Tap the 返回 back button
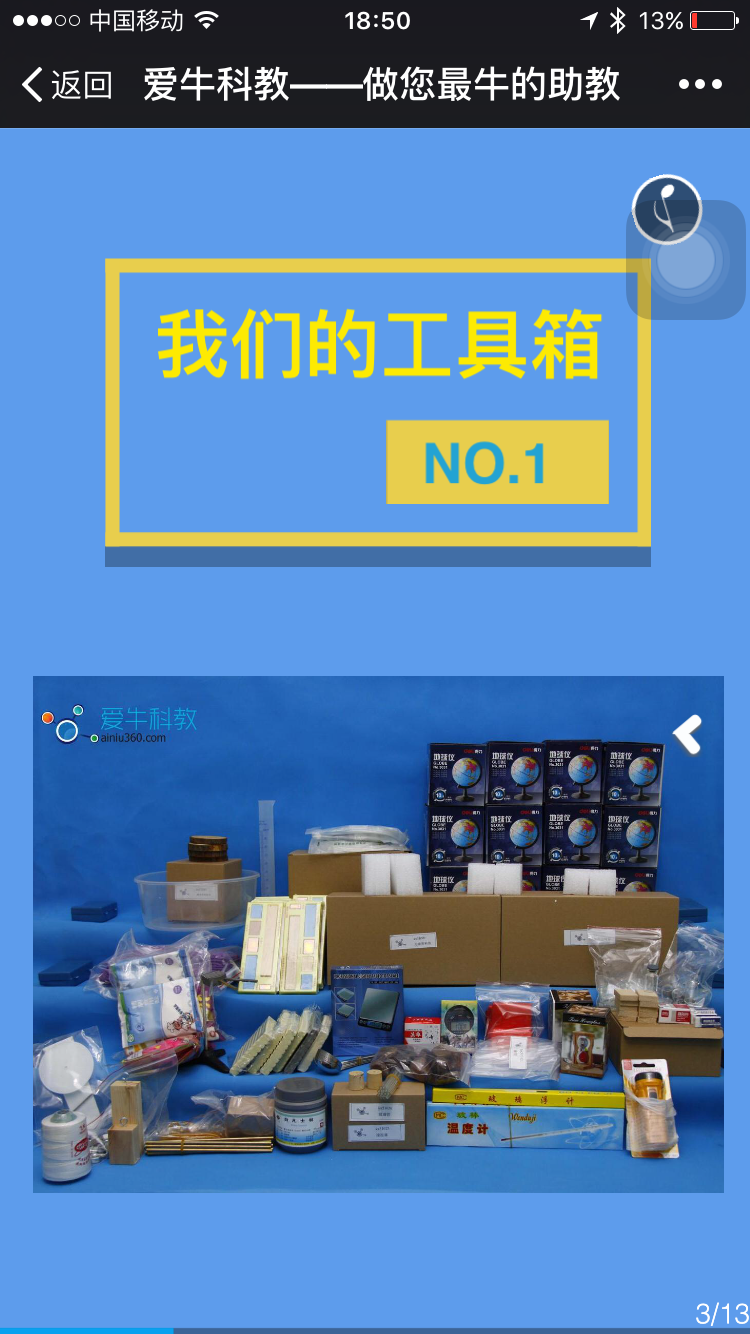This screenshot has width=750, height=1334. [x=66, y=85]
